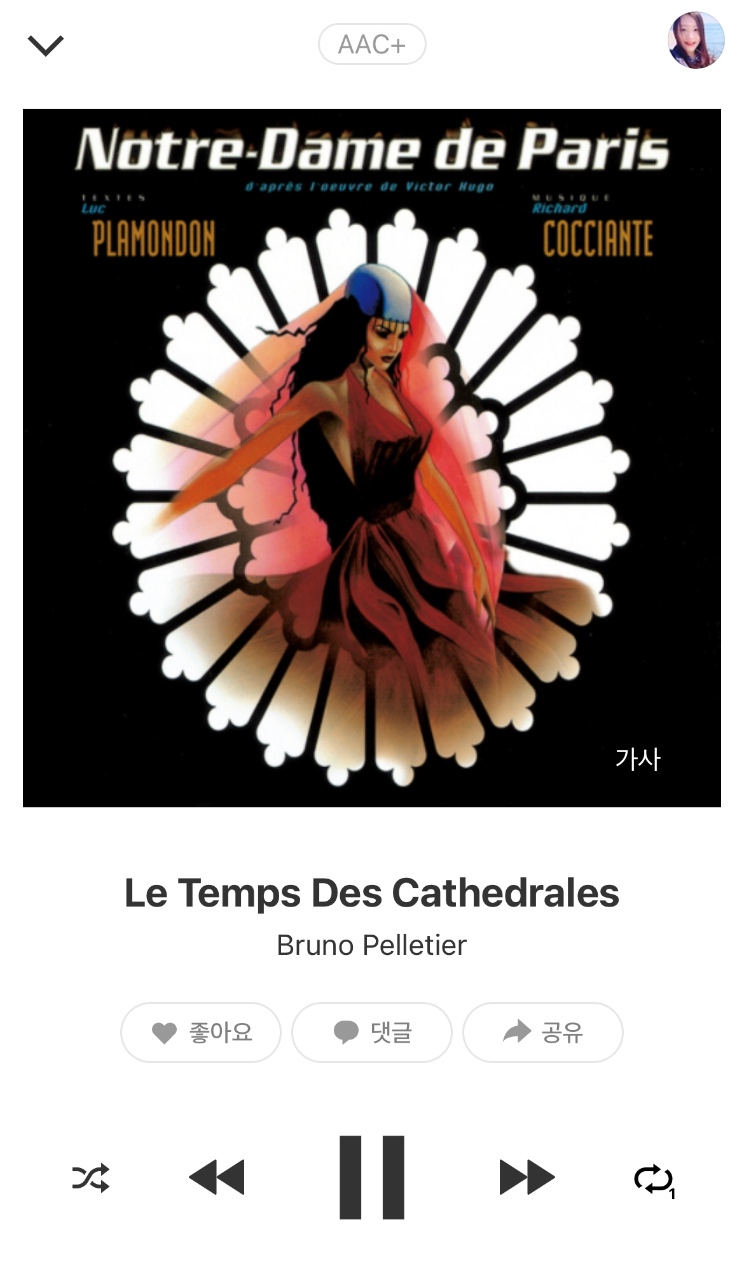Share the song with 공유

543,1032
